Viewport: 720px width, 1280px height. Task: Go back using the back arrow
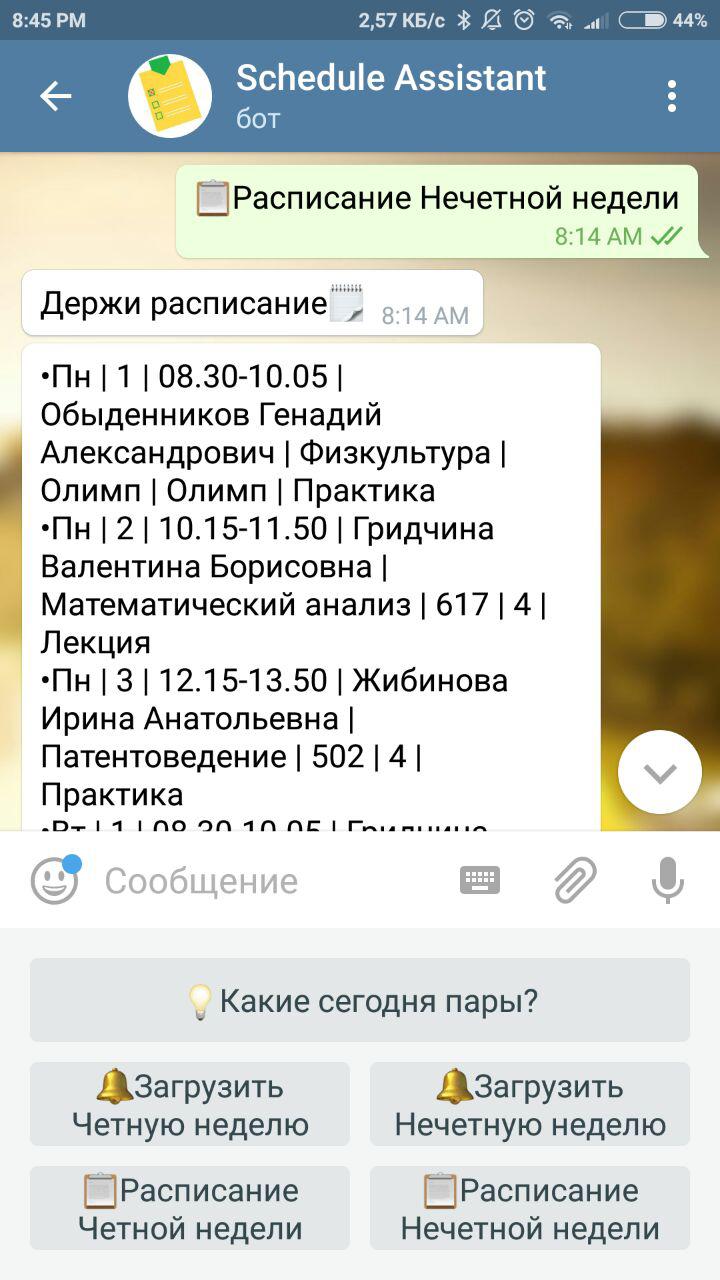coord(55,96)
